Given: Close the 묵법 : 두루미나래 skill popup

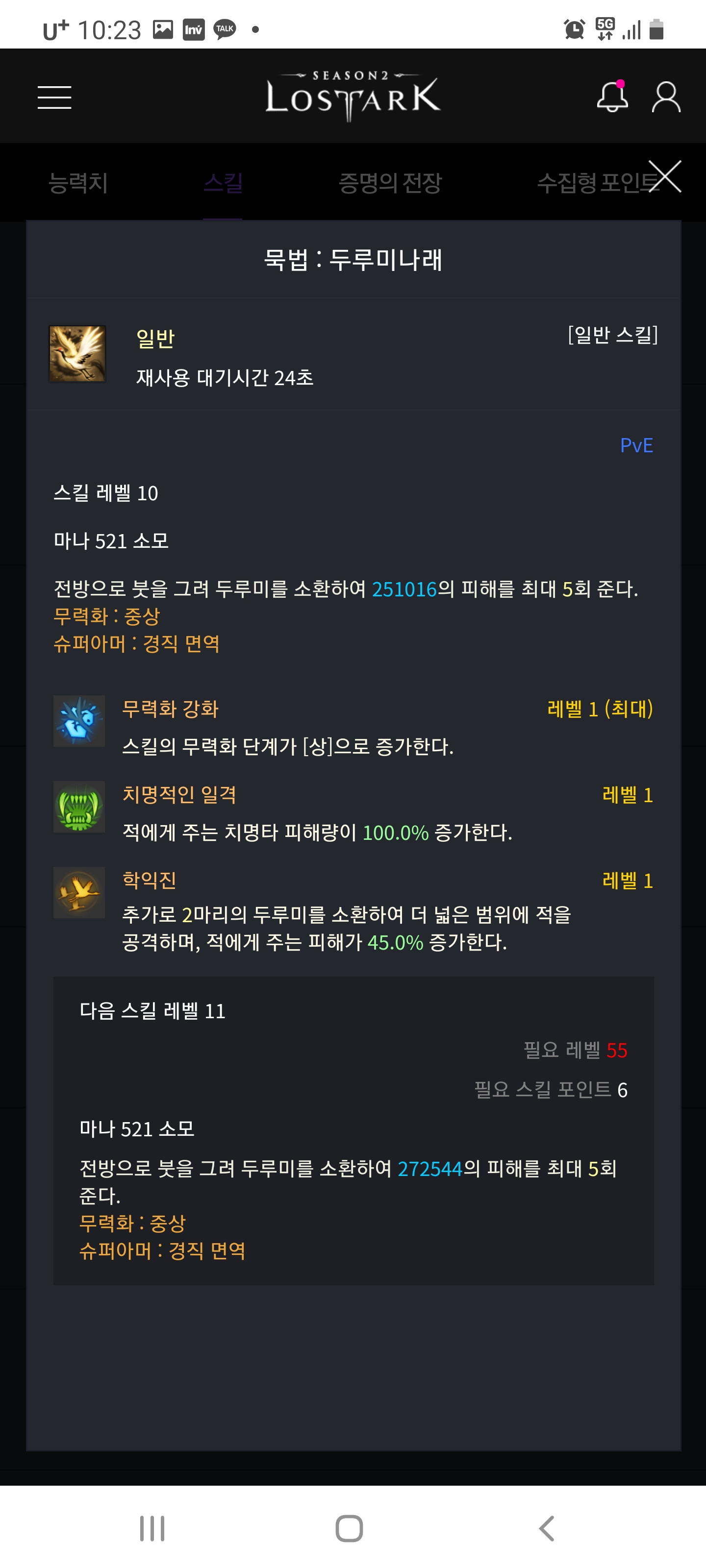Looking at the screenshot, I should (665, 176).
